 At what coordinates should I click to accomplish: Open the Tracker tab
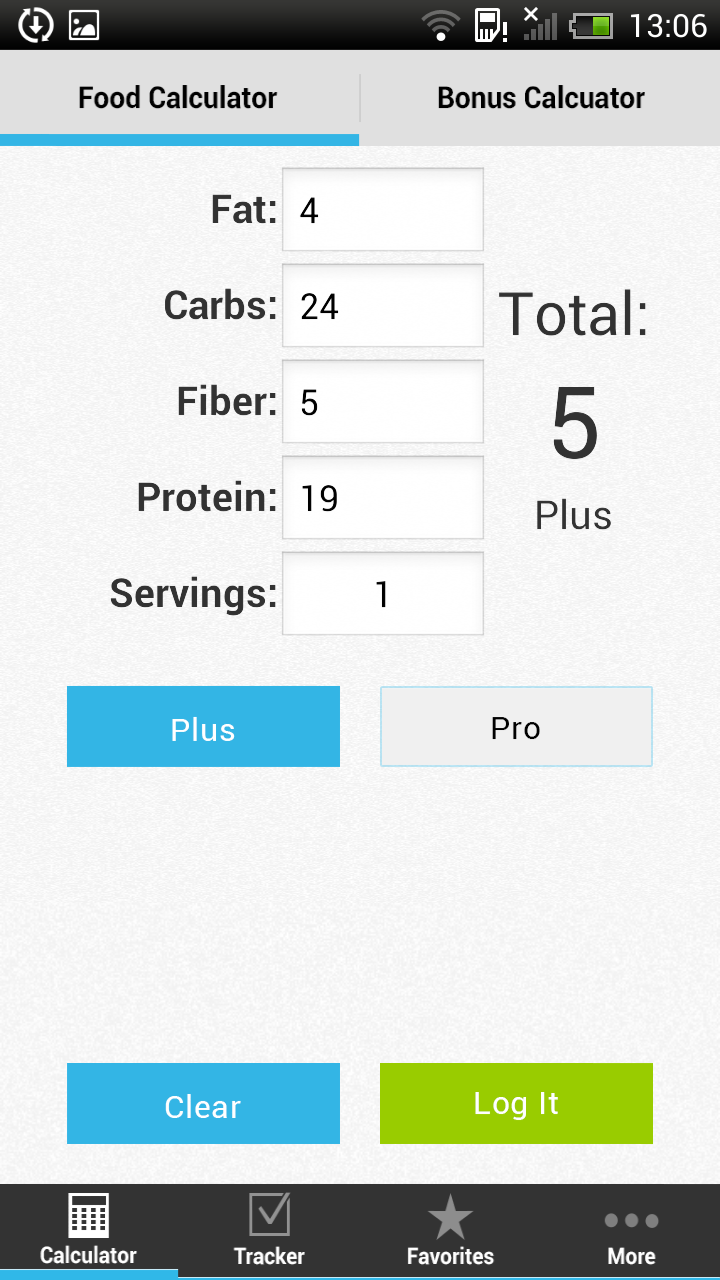coord(269,1232)
